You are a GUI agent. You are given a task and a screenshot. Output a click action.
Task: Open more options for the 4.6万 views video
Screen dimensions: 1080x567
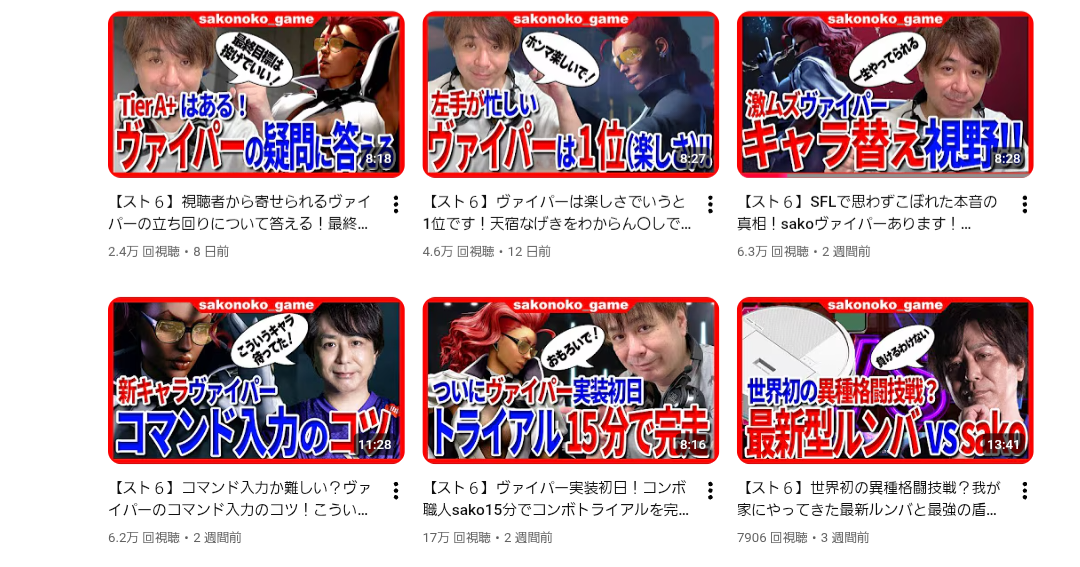point(710,205)
